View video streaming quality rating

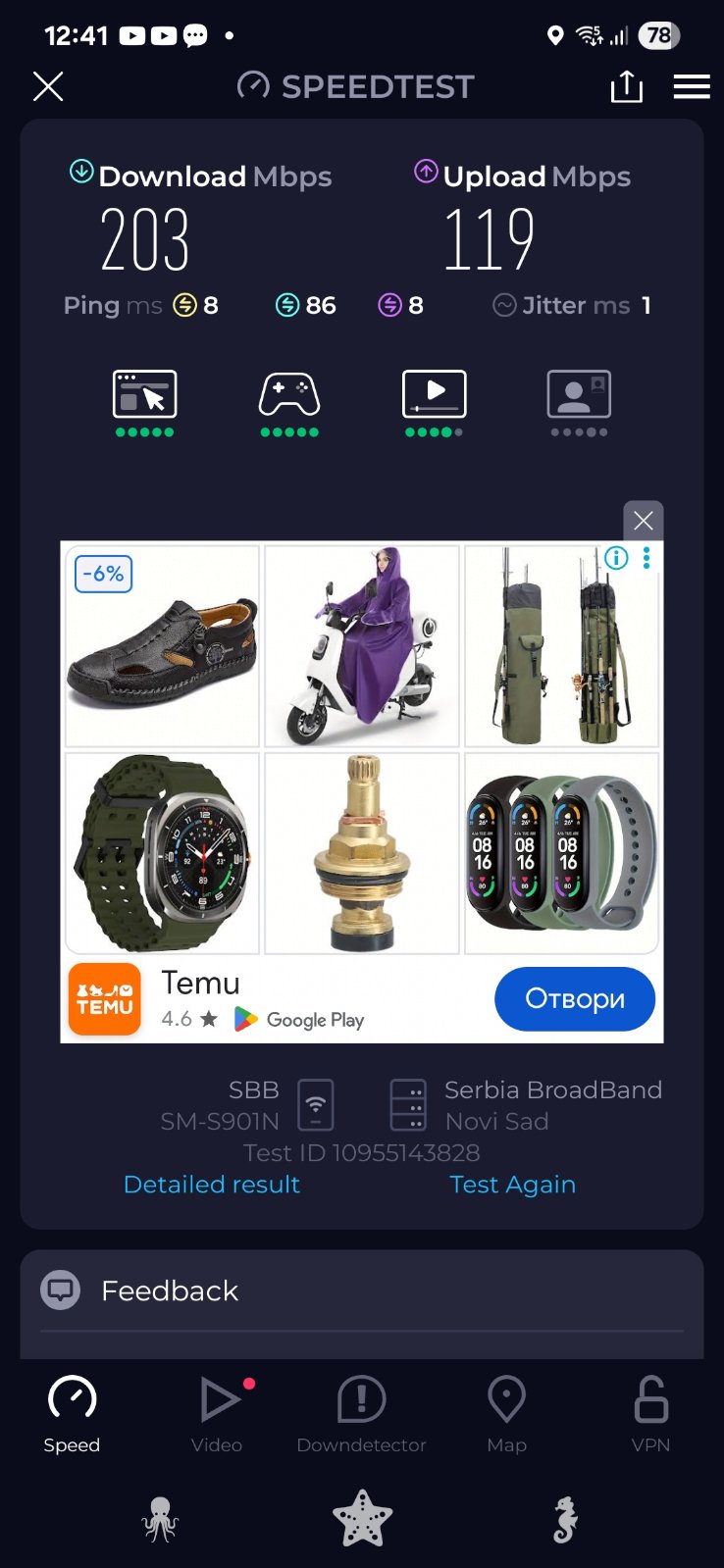coord(434,402)
